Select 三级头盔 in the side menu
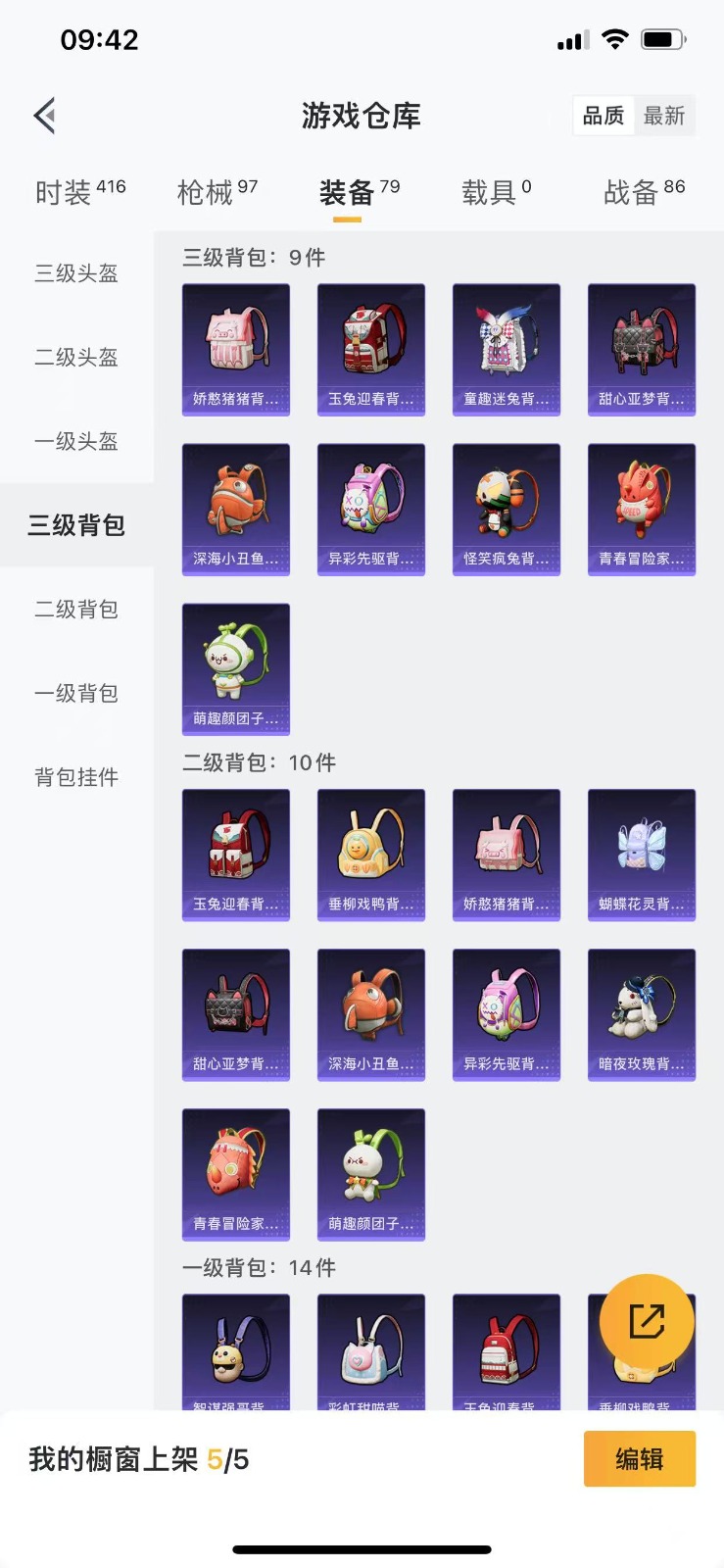The width and height of the screenshot is (724, 1568). click(76, 273)
